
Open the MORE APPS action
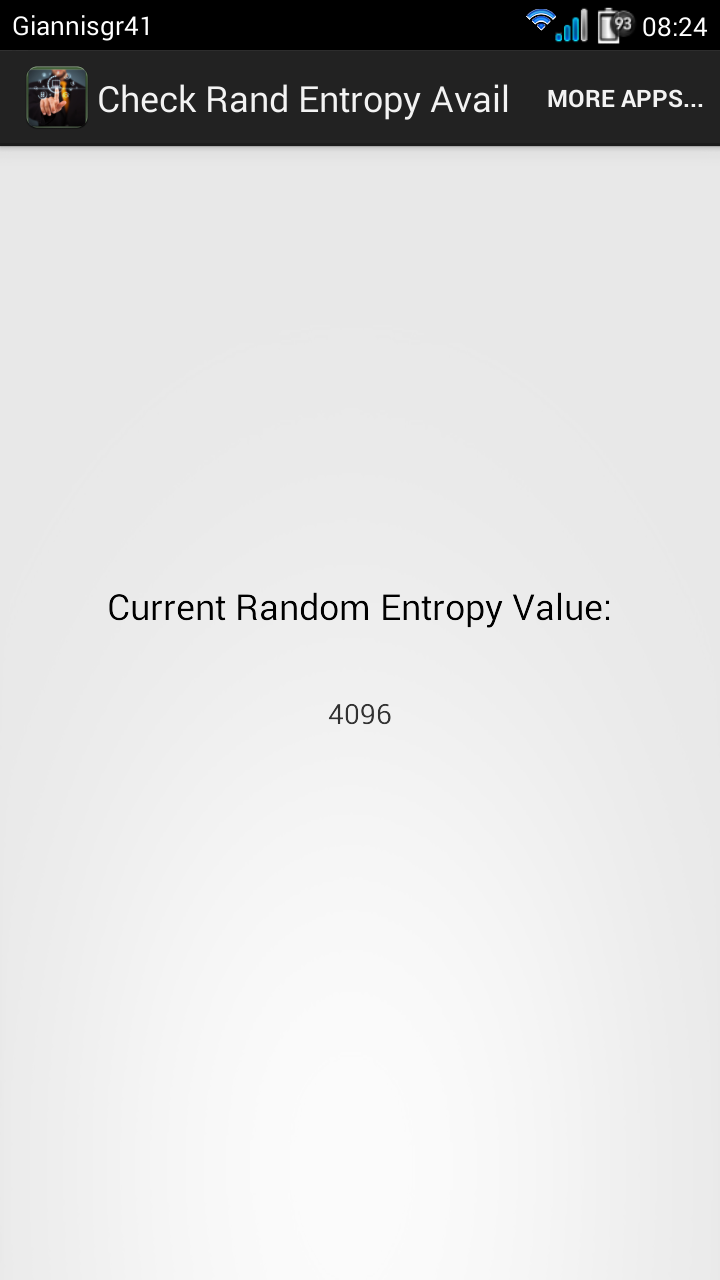(x=625, y=99)
